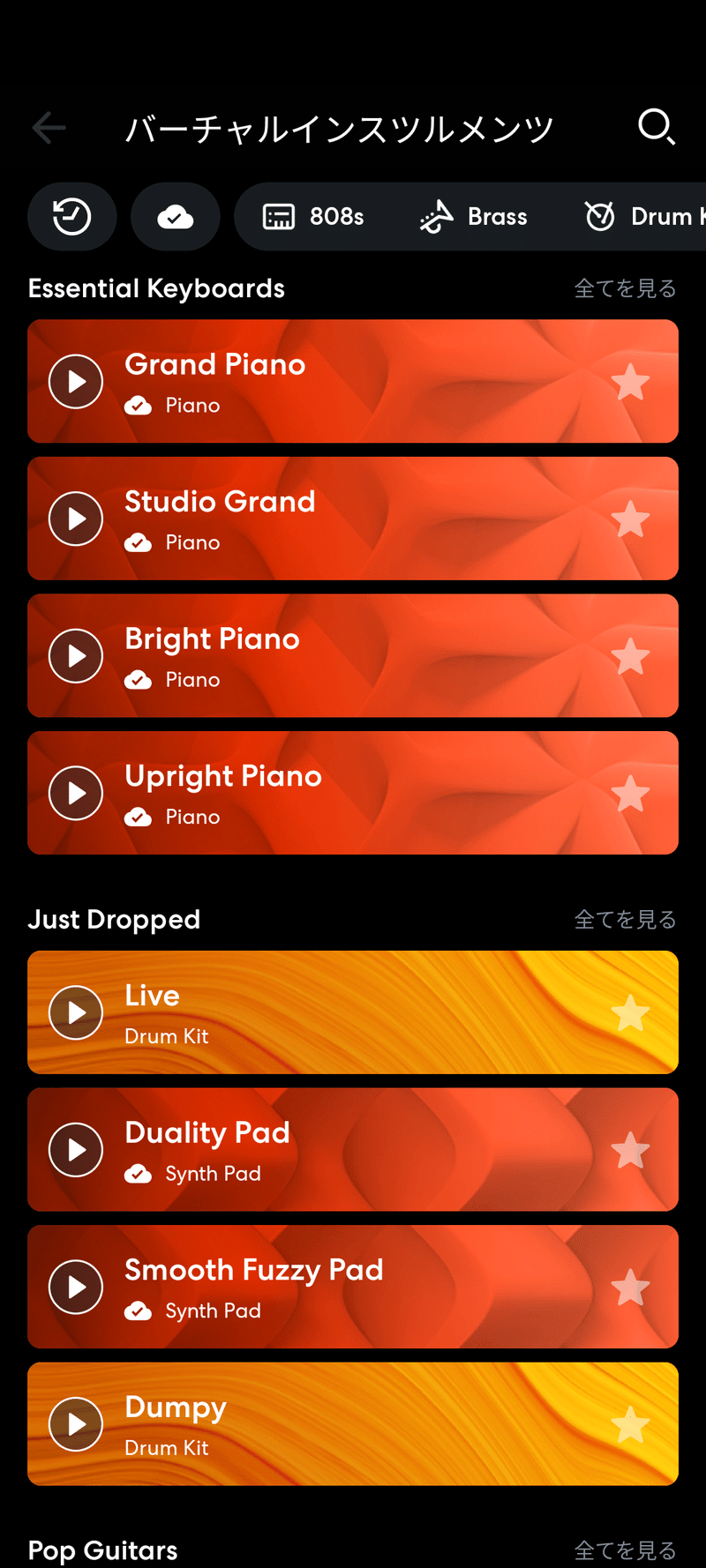
Task: View all Just Dropped instruments
Action: coord(625,920)
